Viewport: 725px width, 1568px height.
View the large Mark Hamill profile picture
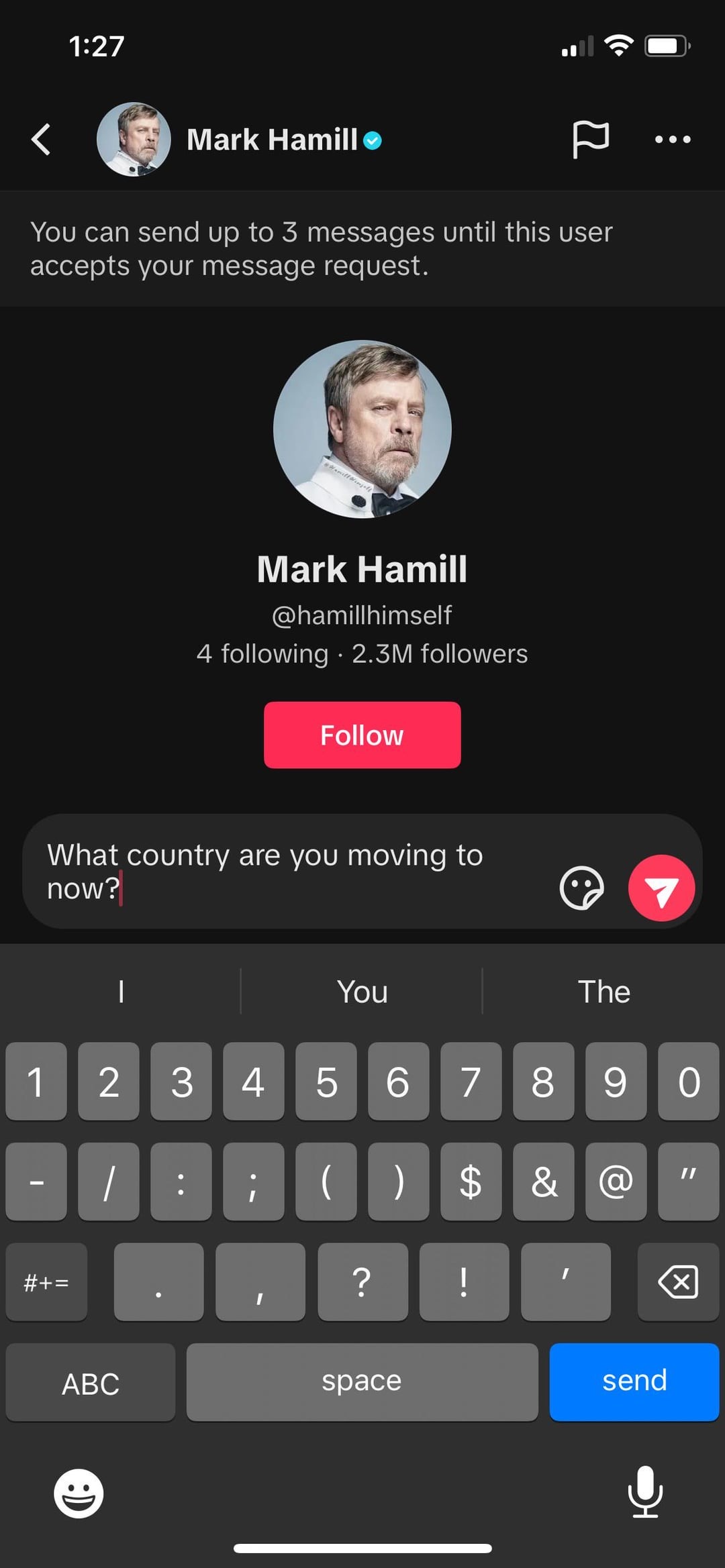click(362, 429)
